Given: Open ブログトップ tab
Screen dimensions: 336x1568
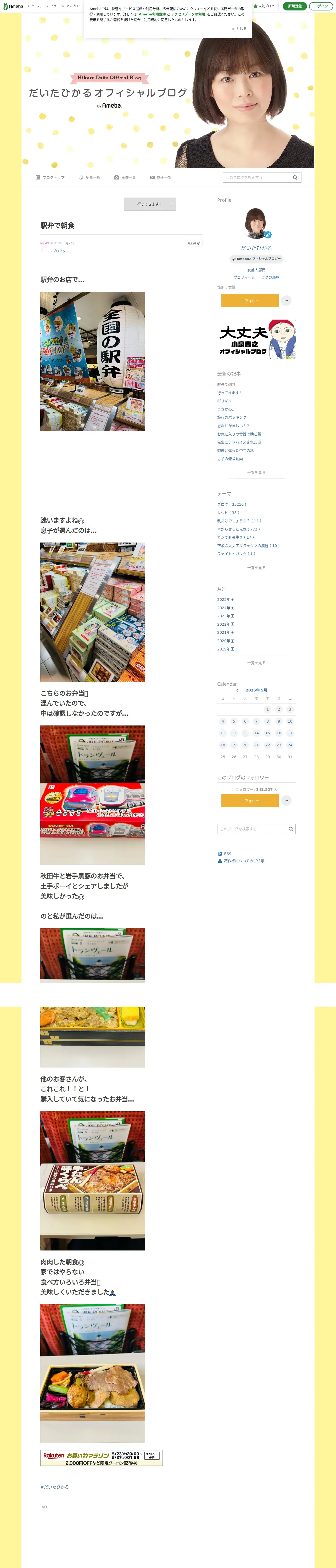Looking at the screenshot, I should [50, 177].
